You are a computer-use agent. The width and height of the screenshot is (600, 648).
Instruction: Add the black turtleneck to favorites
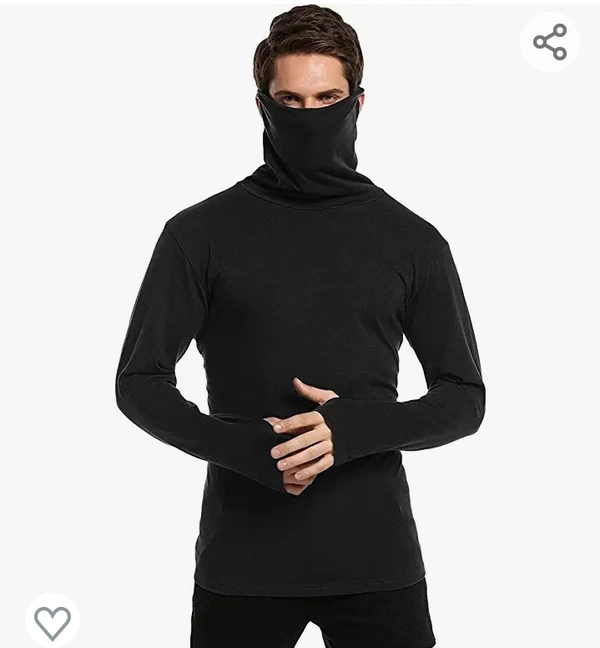click(52, 621)
